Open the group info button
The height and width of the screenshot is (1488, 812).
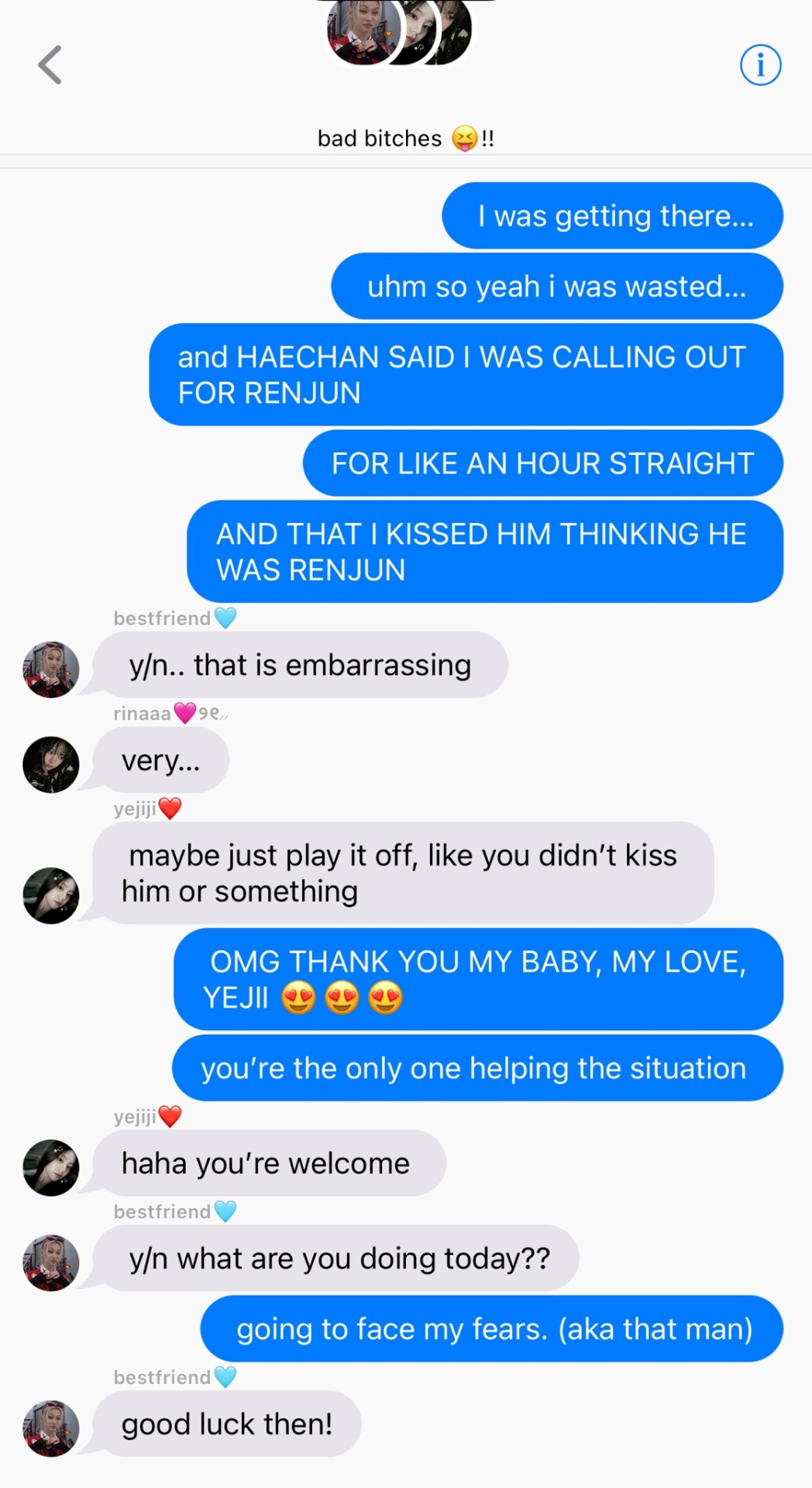[x=760, y=65]
